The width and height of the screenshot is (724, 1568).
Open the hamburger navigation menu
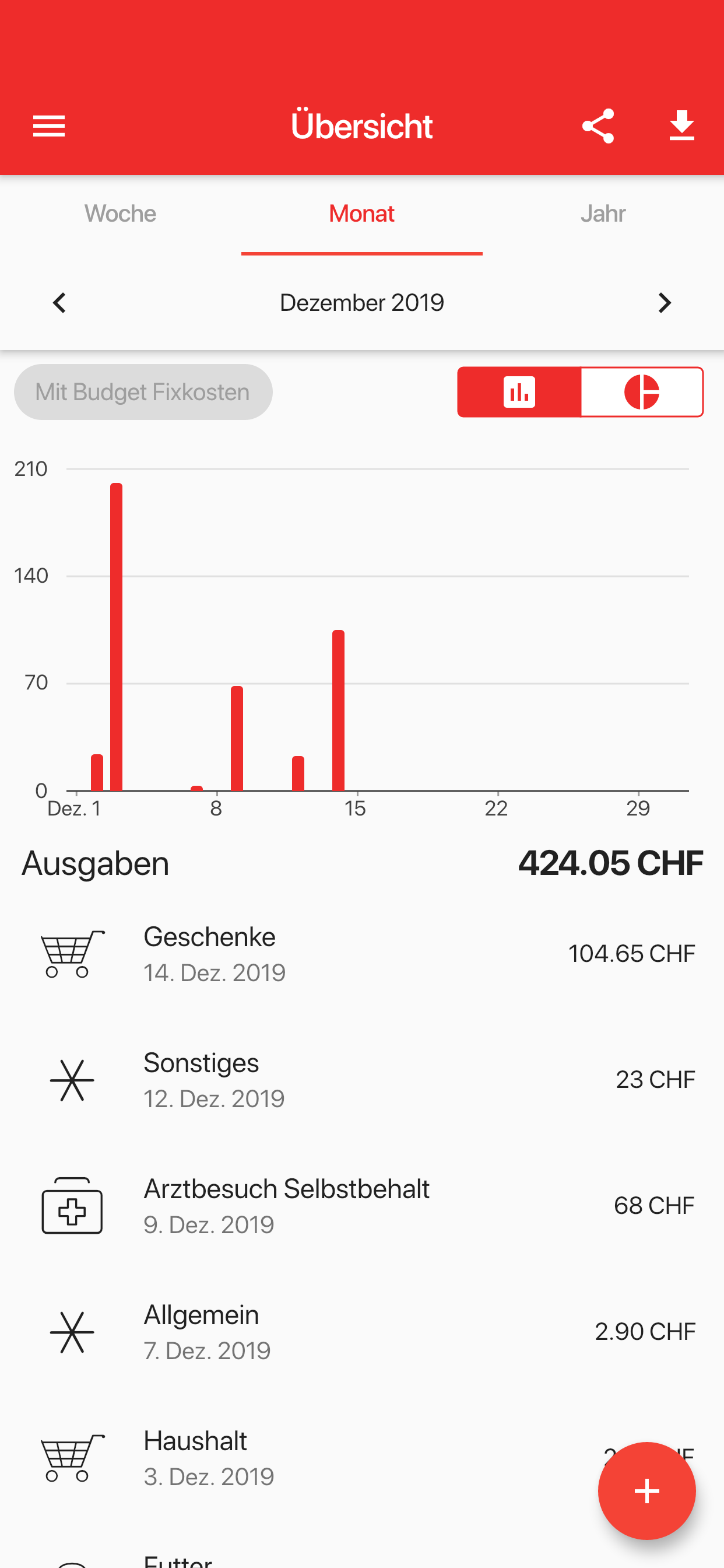tap(48, 126)
